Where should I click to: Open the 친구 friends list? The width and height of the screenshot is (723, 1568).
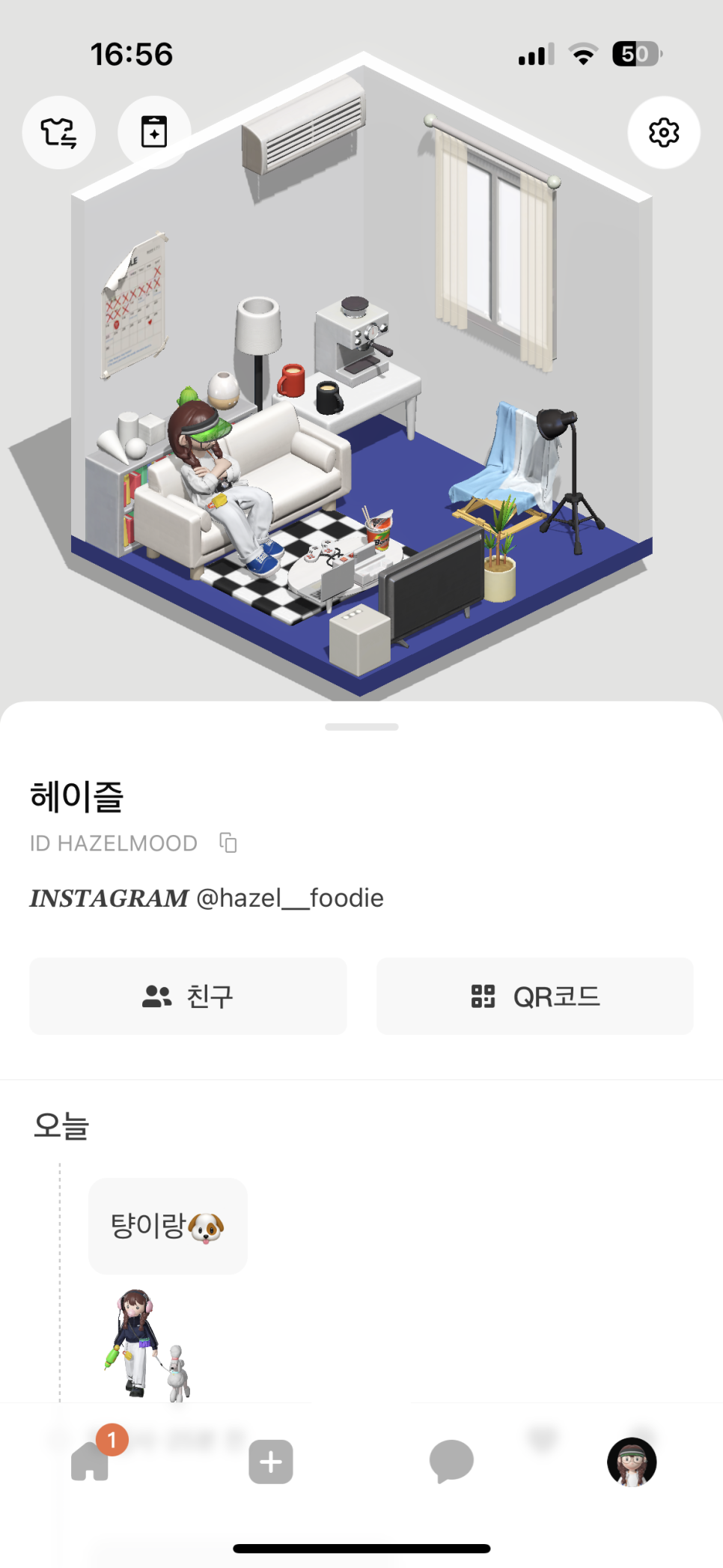(x=188, y=996)
